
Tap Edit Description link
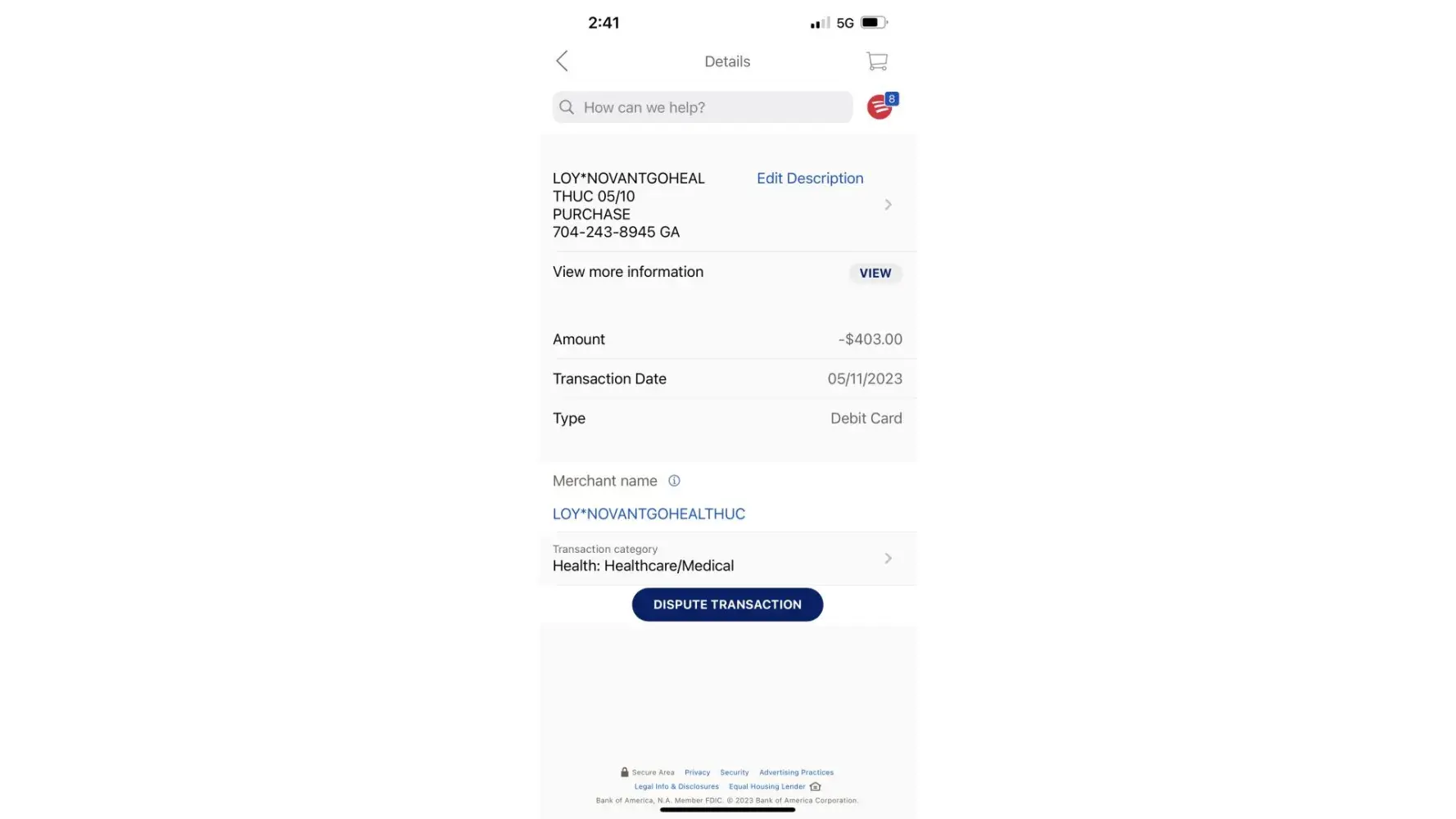pyautogui.click(x=809, y=179)
